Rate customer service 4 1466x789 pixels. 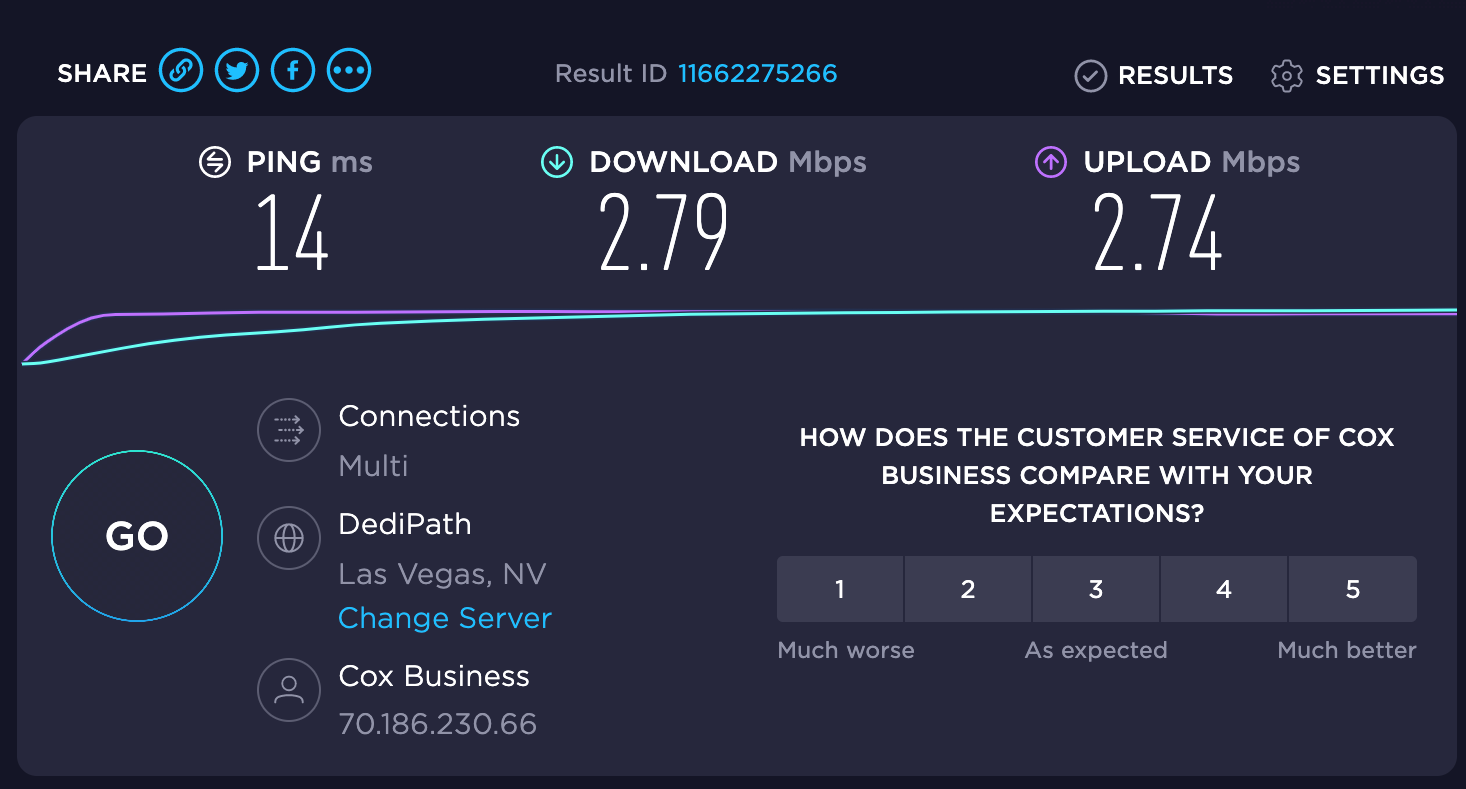point(1224,589)
